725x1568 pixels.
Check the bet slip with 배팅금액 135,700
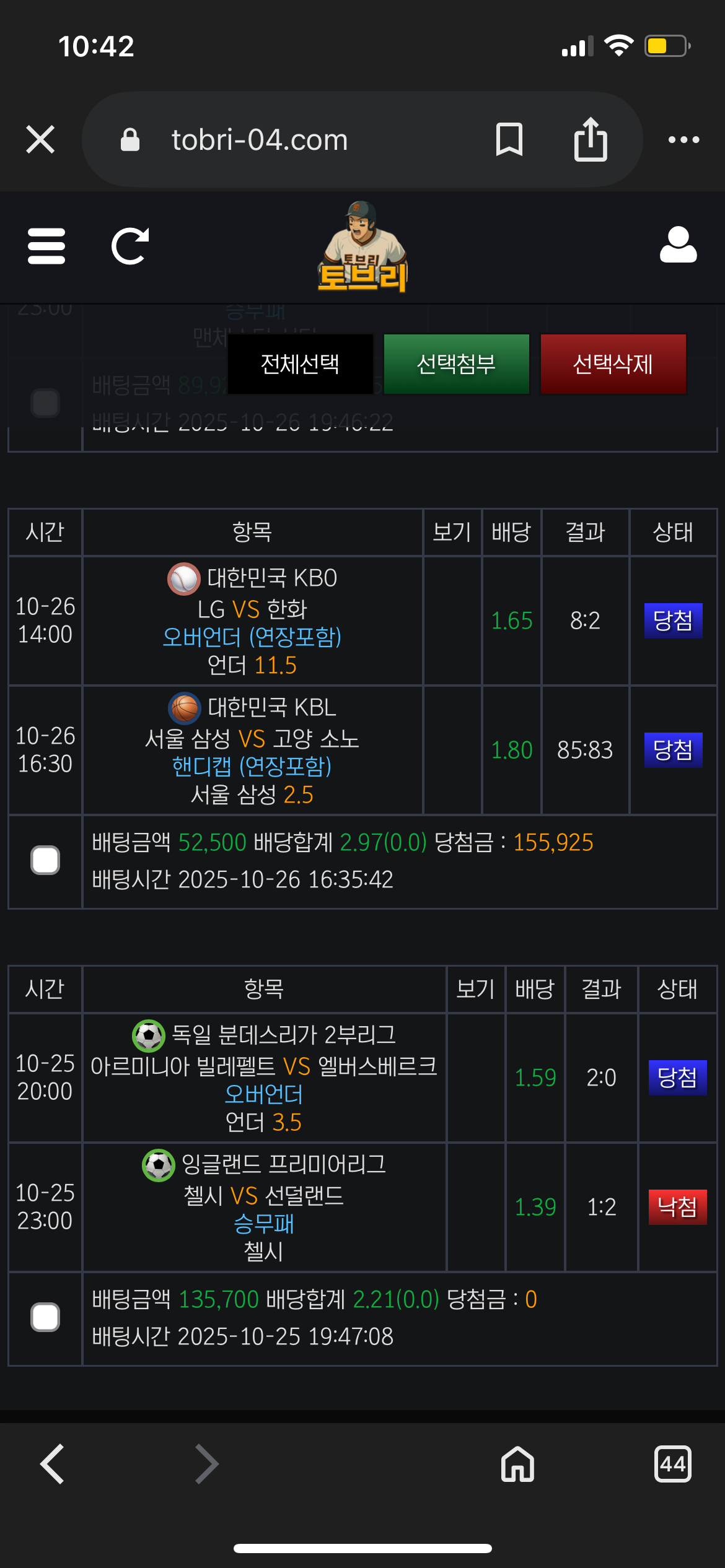pos(45,1317)
